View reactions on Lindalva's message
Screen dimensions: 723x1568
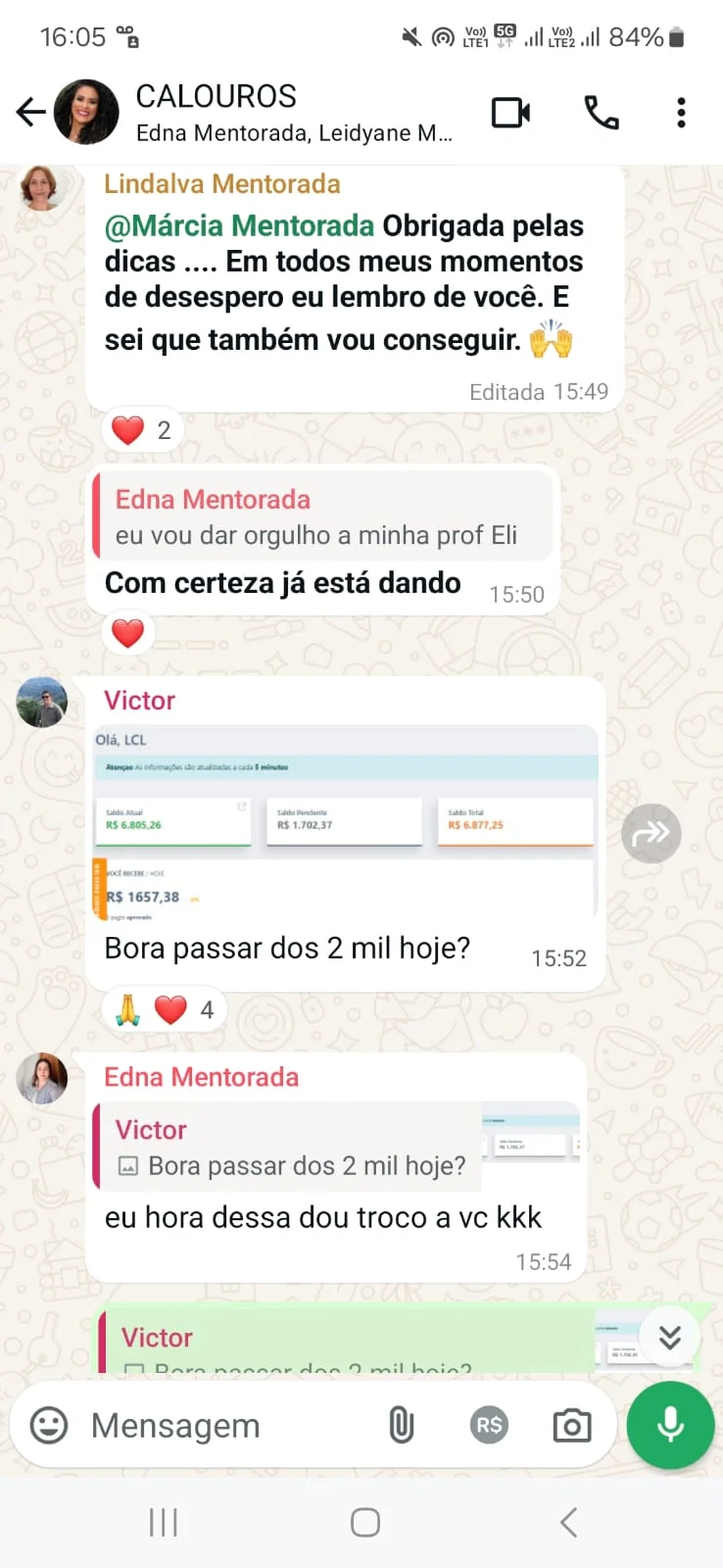142,430
